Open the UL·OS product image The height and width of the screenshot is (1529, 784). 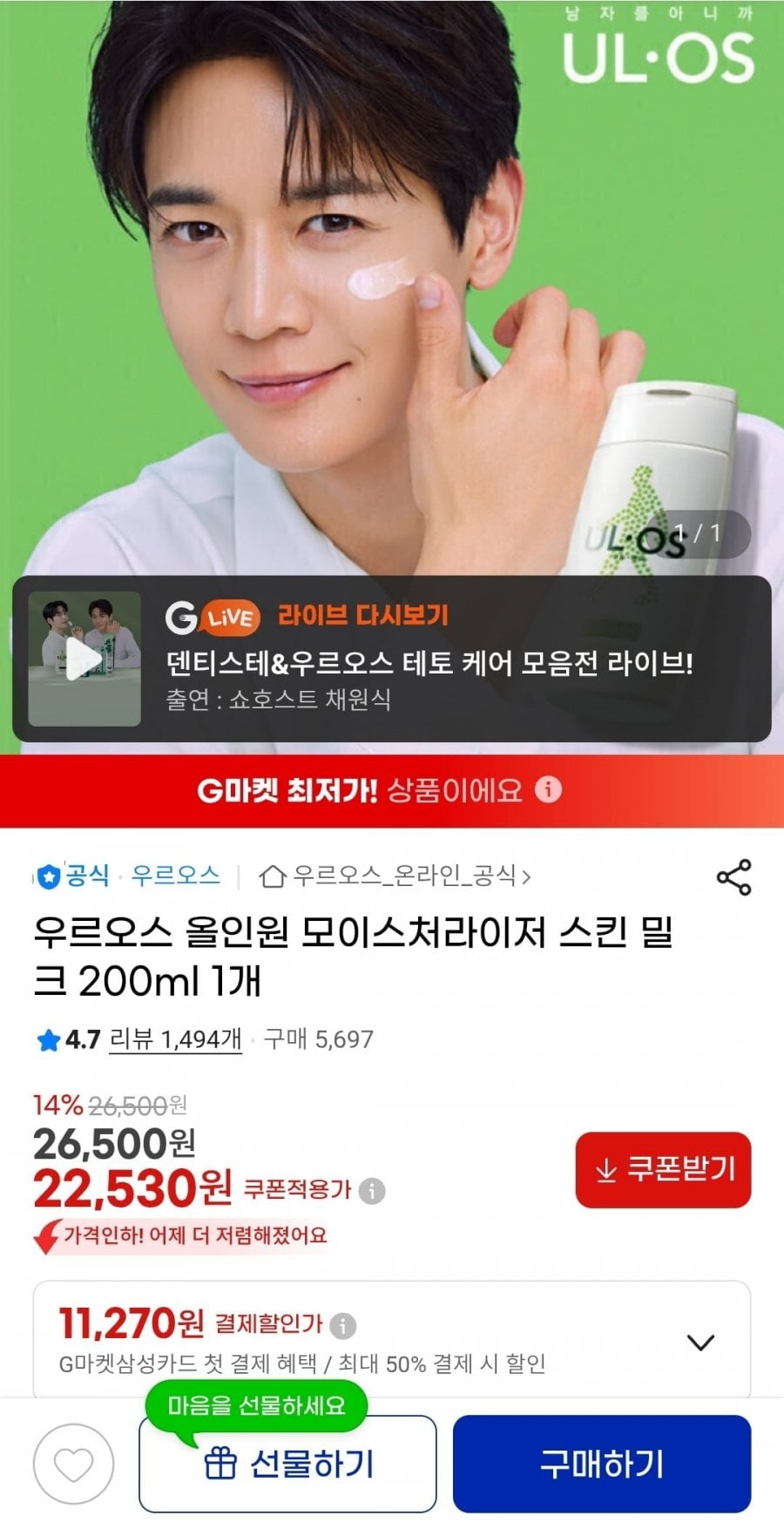pos(392,288)
